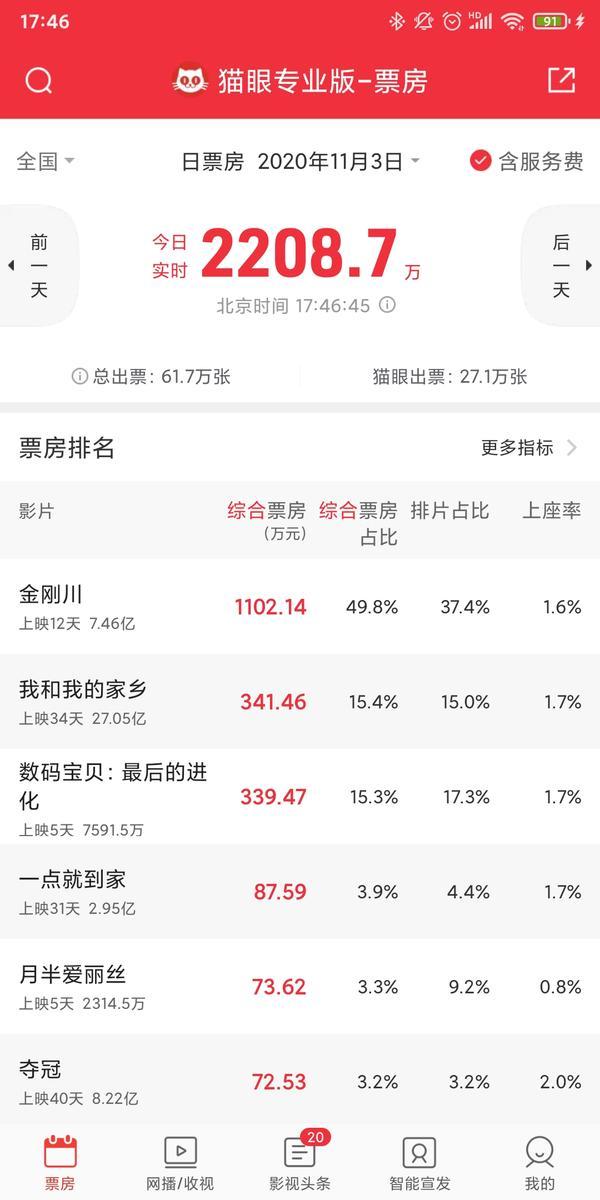Switch to the 我的 tab
Screen dimensions: 600x1200
tap(540, 1164)
